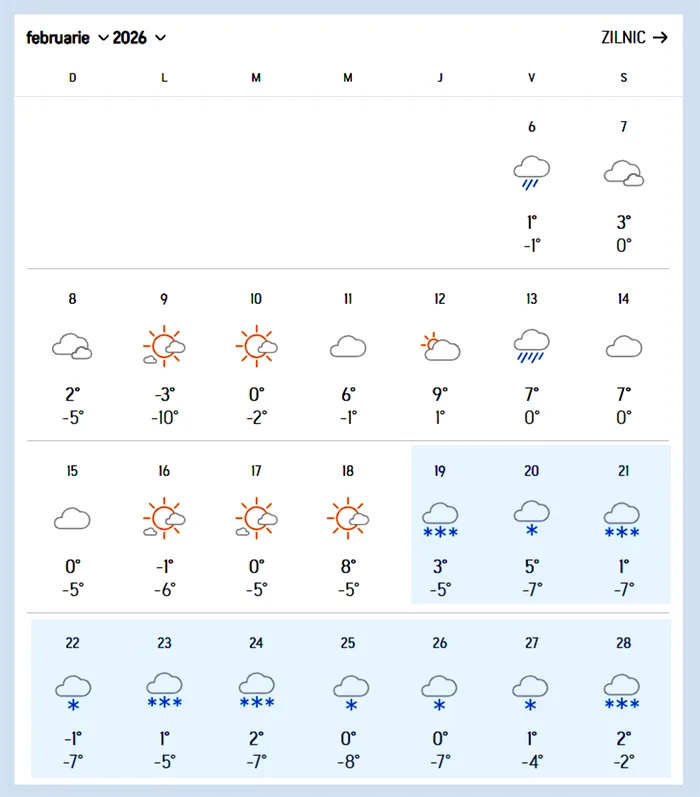700x797 pixels.
Task: Go to the ZILNIC daily forecast
Action: [634, 38]
